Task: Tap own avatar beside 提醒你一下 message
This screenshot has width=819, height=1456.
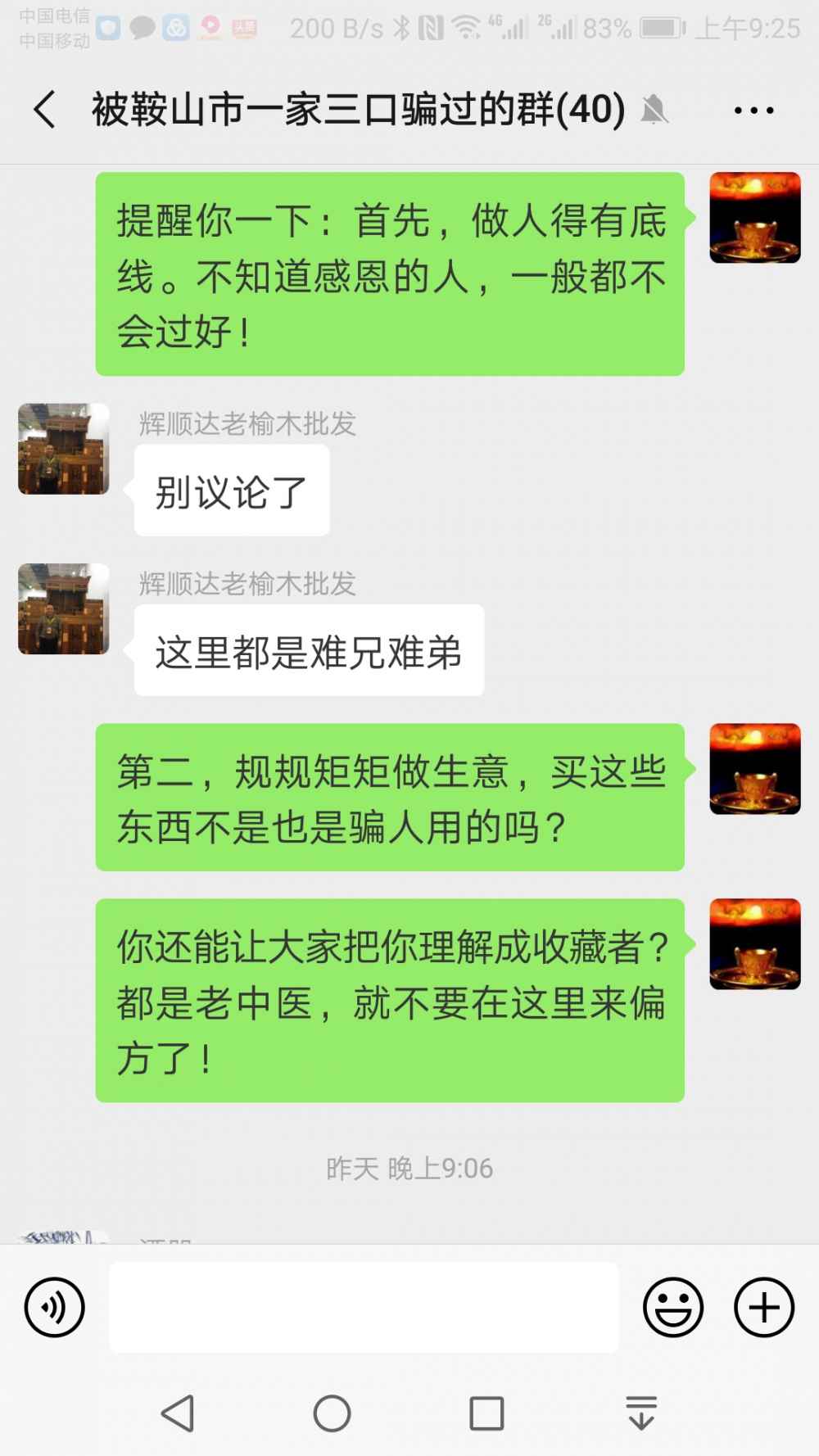Action: tap(754, 218)
